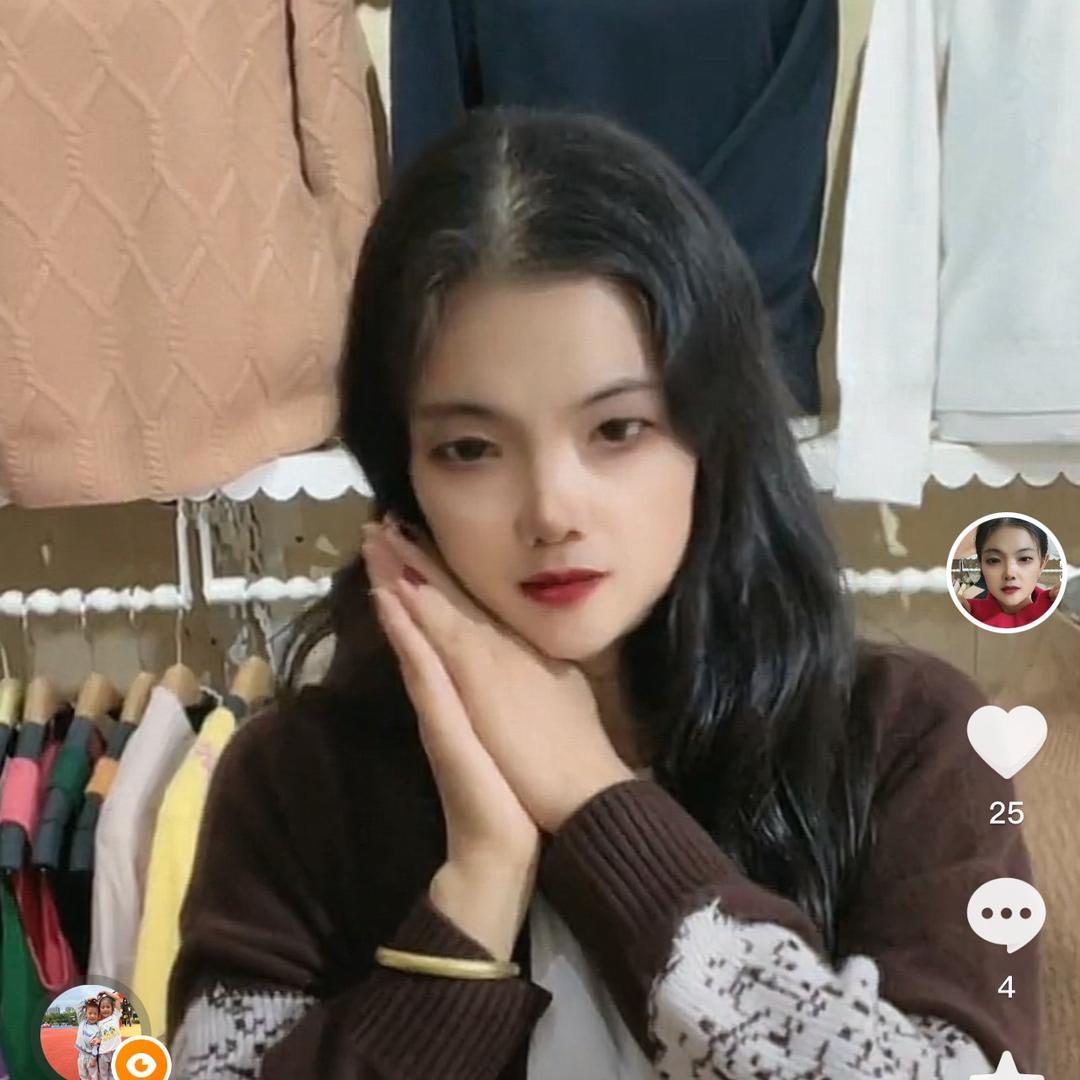Like this video with the heart

click(x=1006, y=741)
